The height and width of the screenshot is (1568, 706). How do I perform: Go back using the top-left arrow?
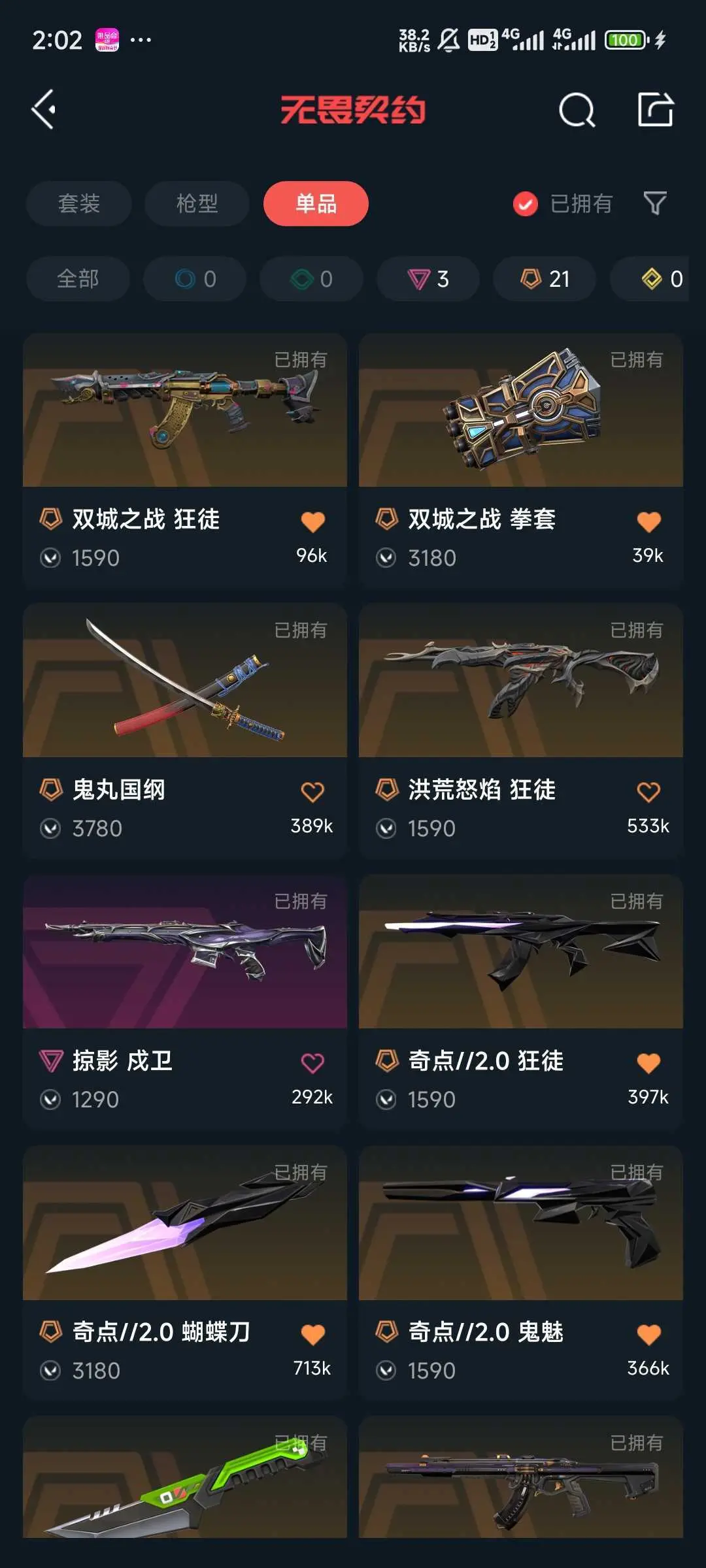tap(44, 109)
